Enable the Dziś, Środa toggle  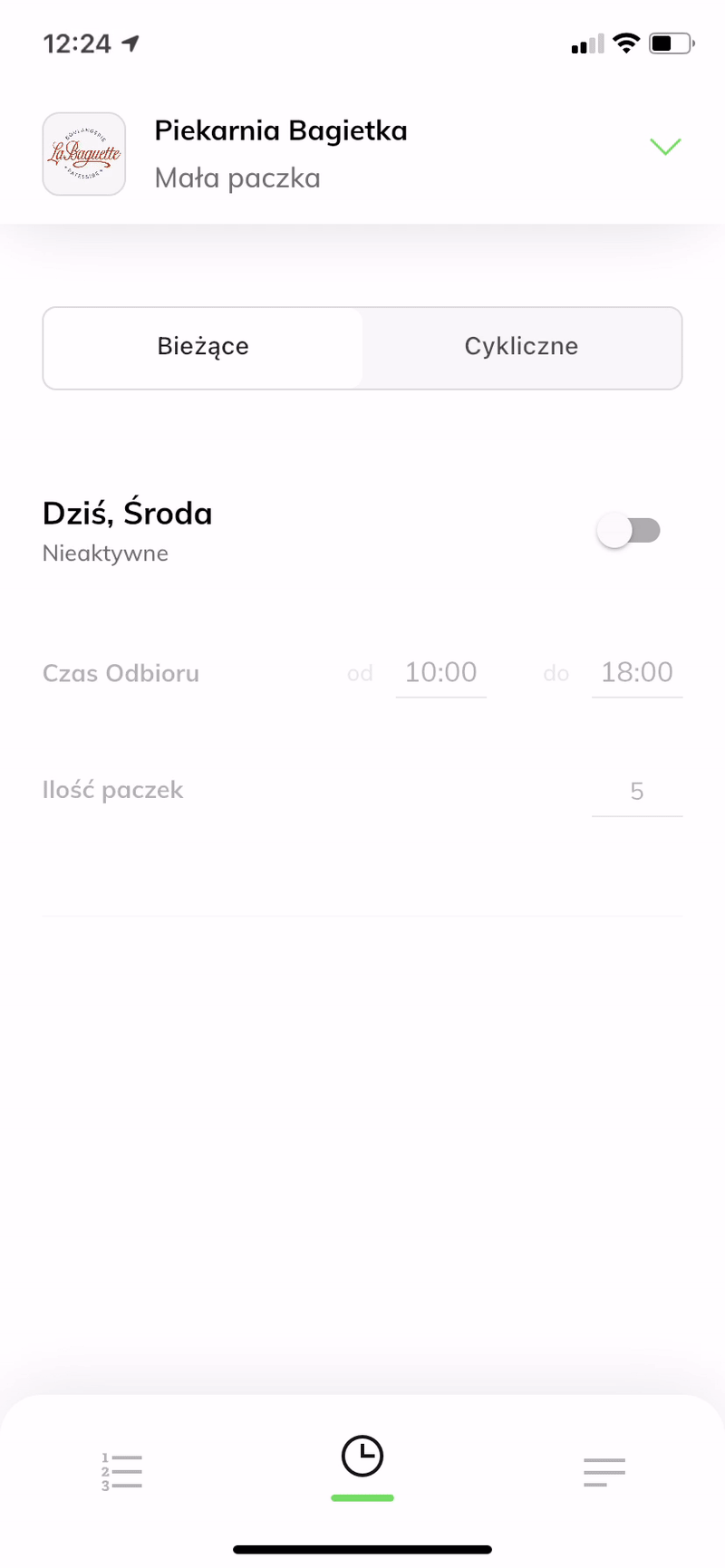click(629, 531)
